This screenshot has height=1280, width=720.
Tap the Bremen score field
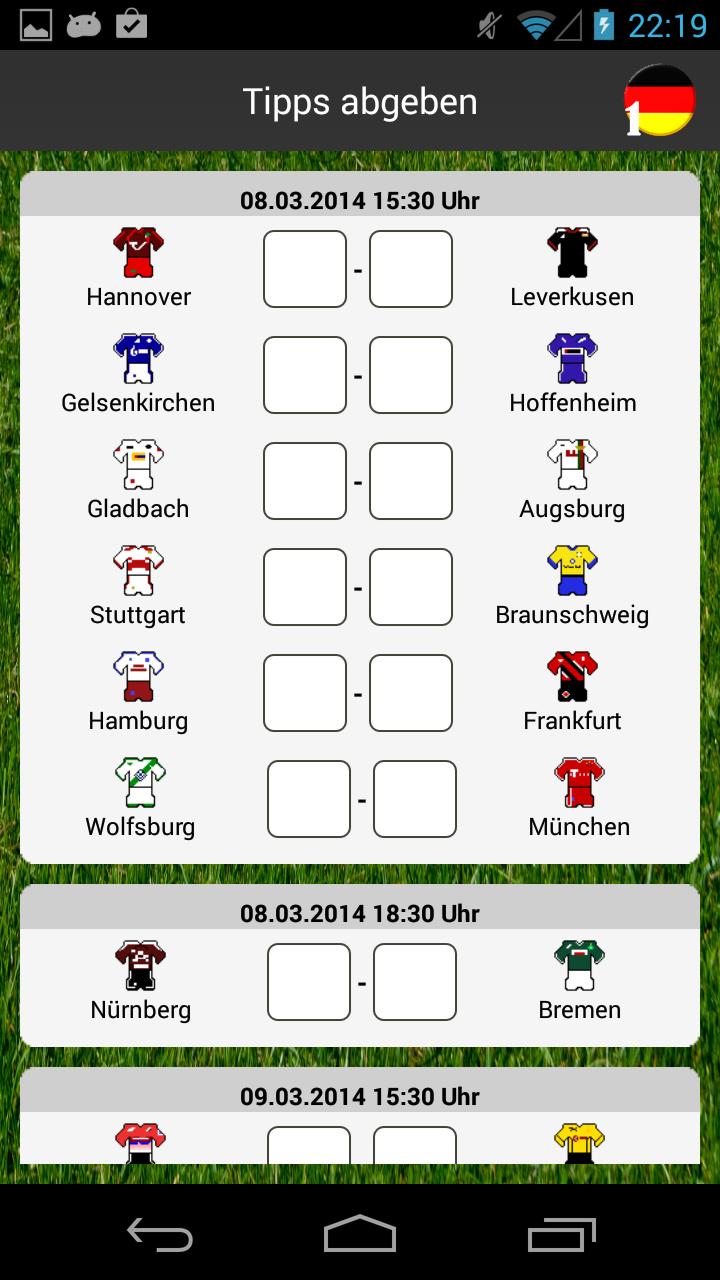[x=415, y=982]
